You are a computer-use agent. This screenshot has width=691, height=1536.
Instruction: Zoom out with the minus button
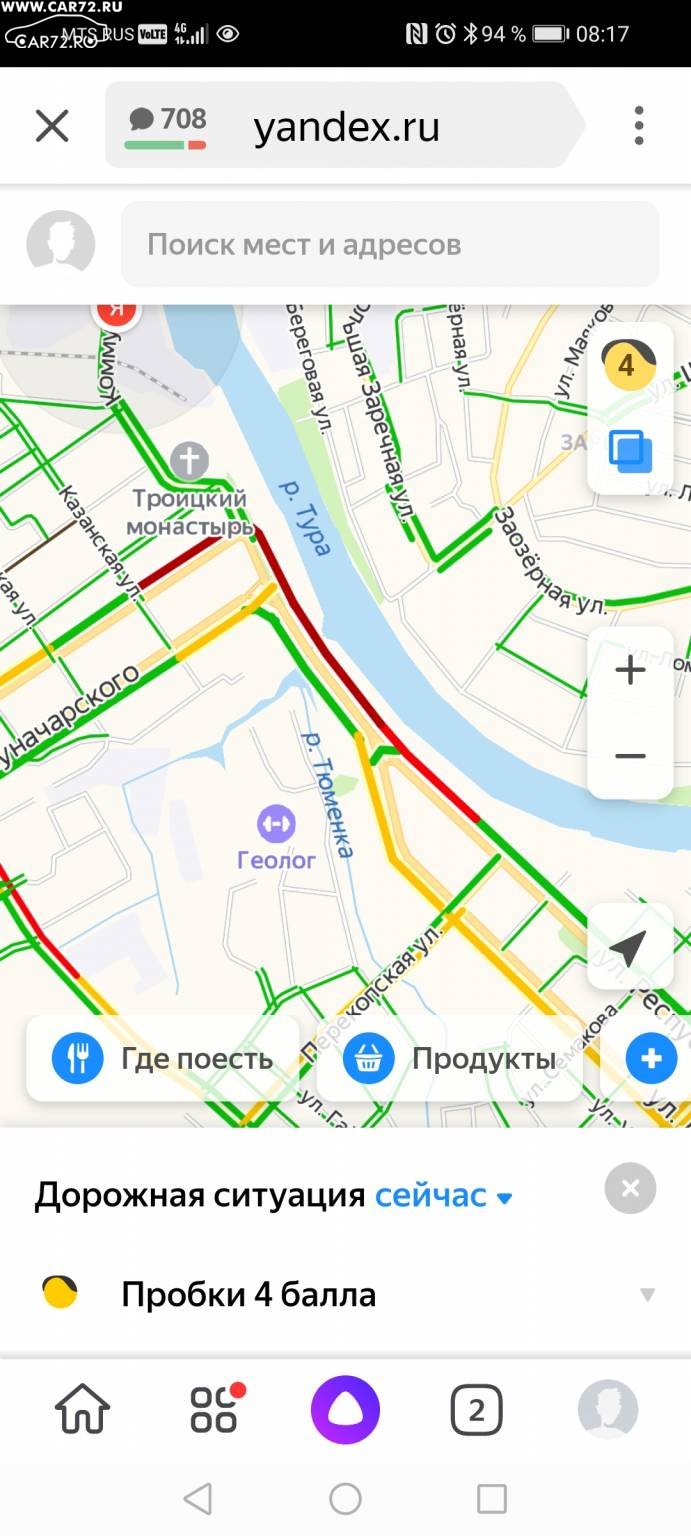coord(630,756)
